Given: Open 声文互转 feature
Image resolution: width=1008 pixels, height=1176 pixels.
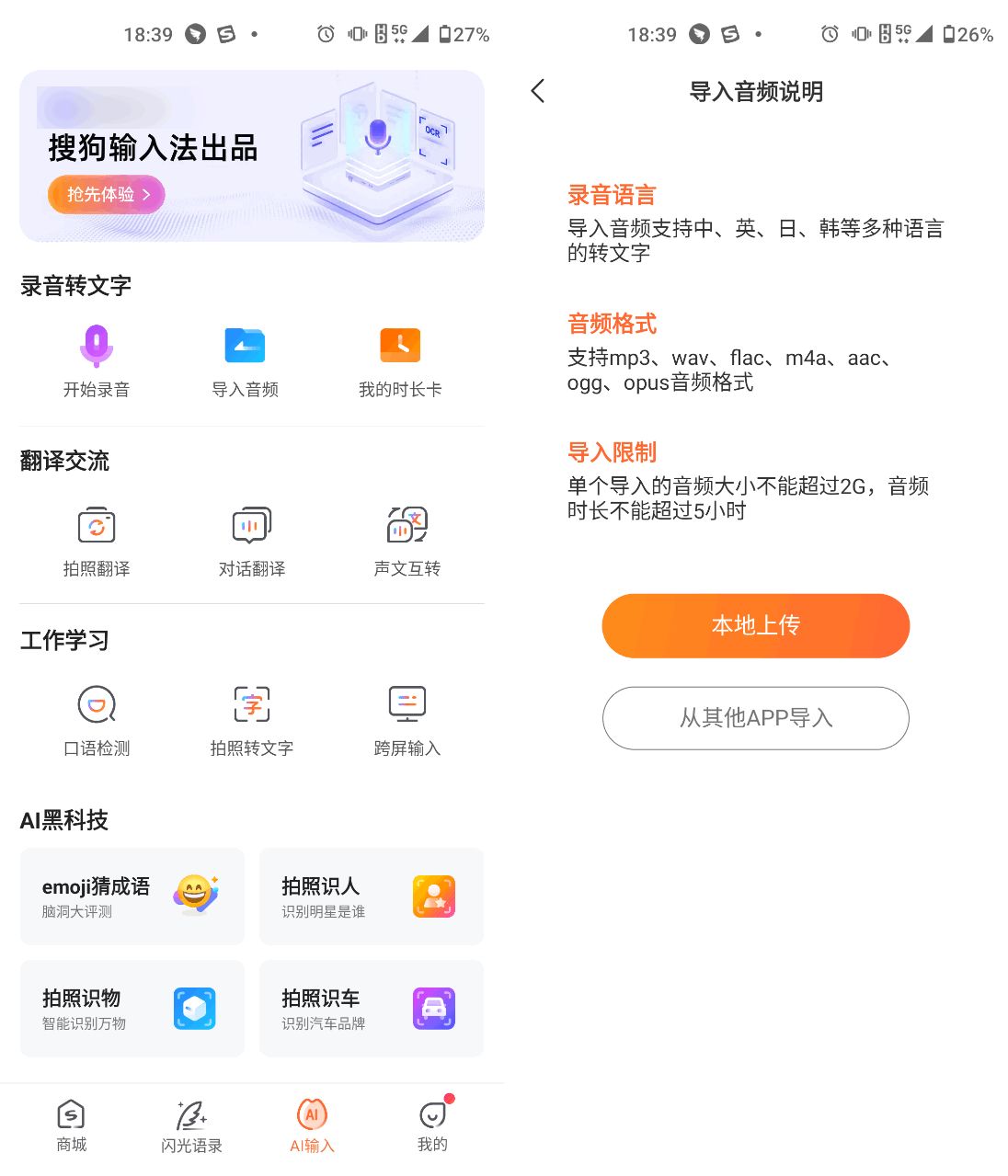Looking at the screenshot, I should coord(407,541).
